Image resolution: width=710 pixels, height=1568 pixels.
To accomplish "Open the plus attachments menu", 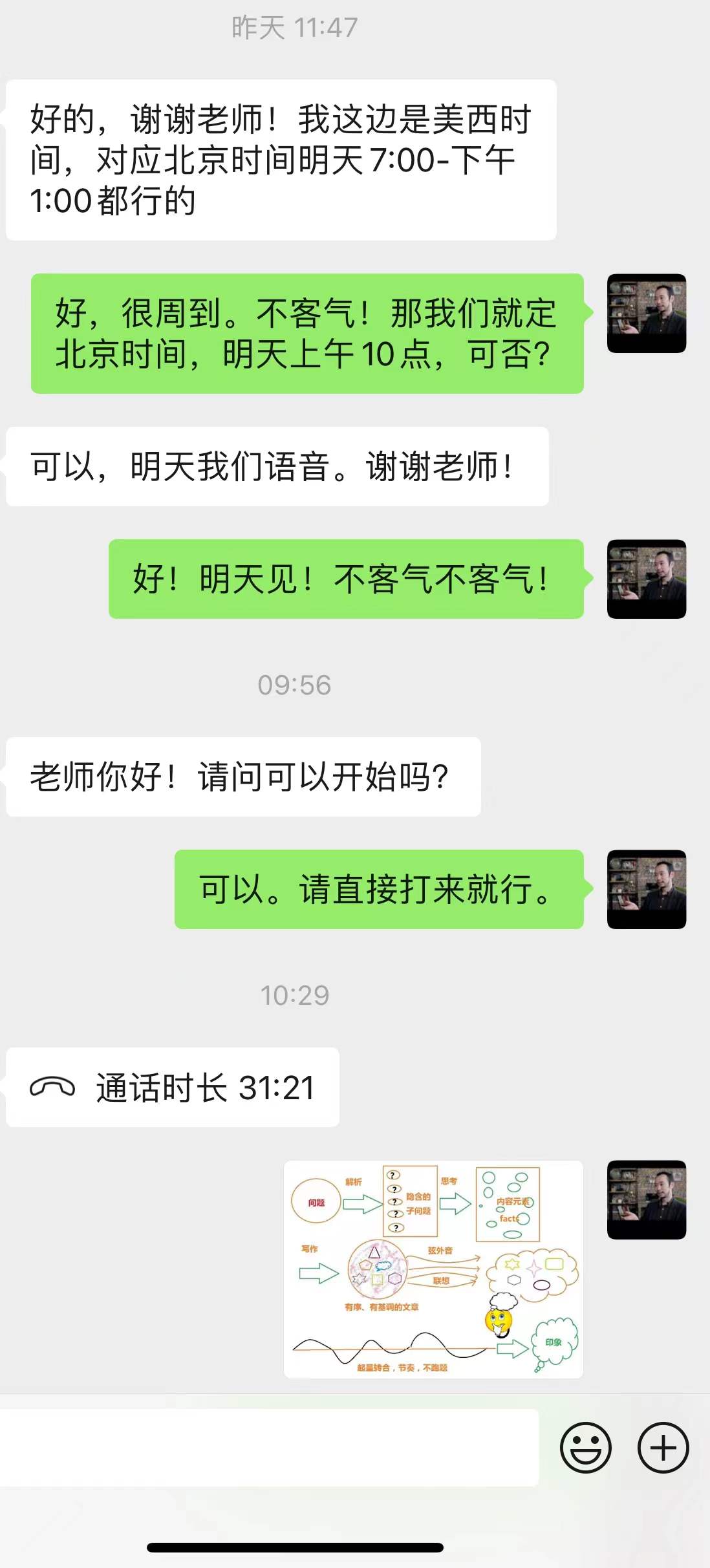I will click(663, 1447).
